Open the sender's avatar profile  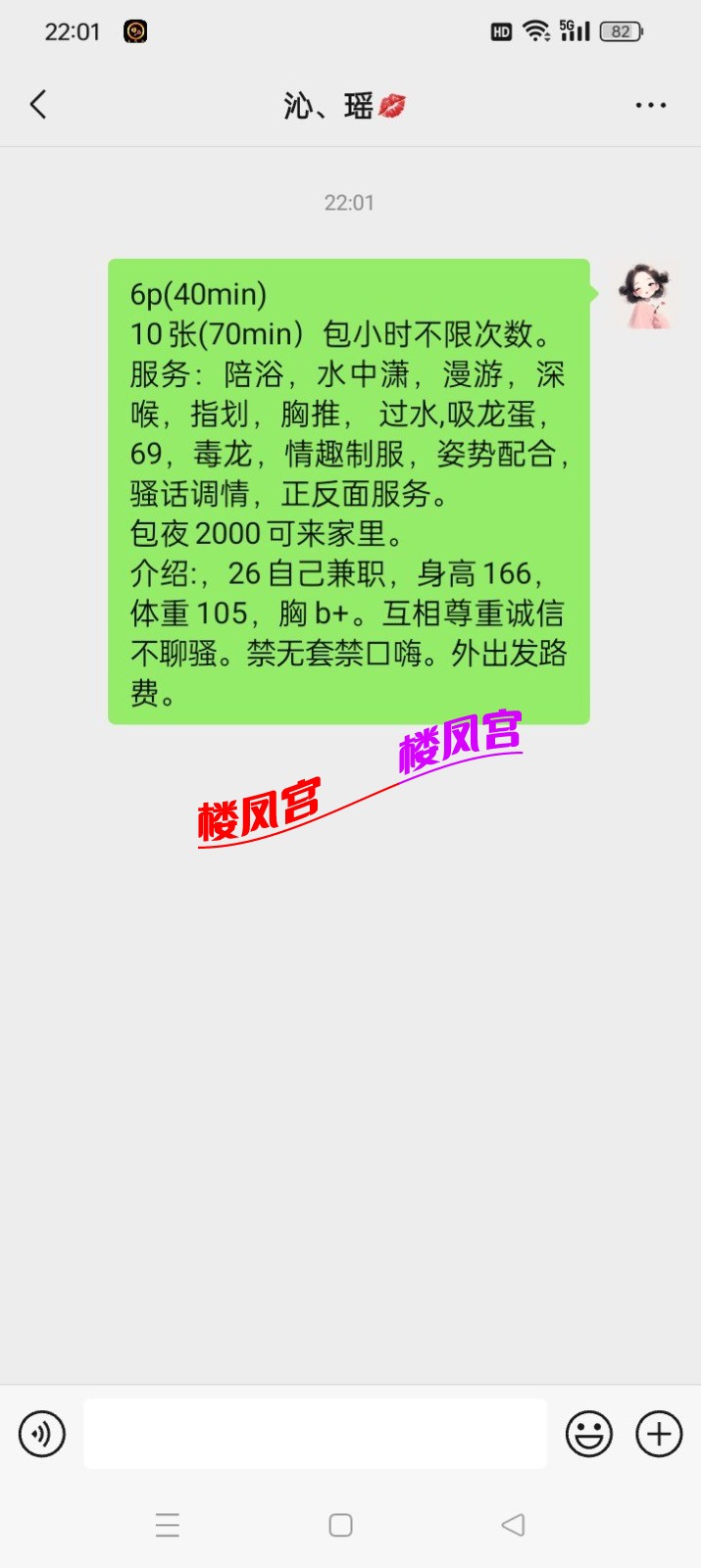(x=647, y=295)
